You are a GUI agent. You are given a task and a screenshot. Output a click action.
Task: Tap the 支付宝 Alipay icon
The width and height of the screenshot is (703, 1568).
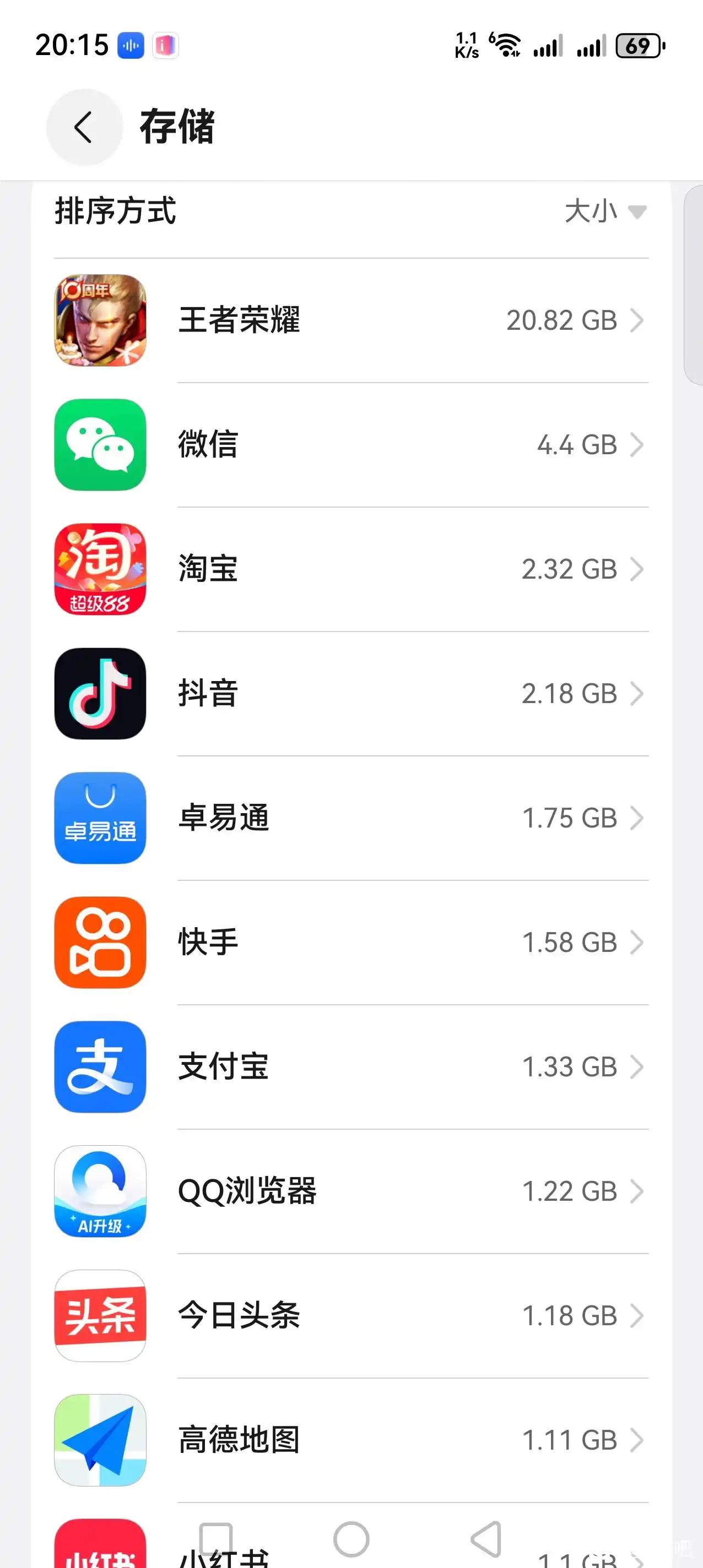click(99, 1067)
